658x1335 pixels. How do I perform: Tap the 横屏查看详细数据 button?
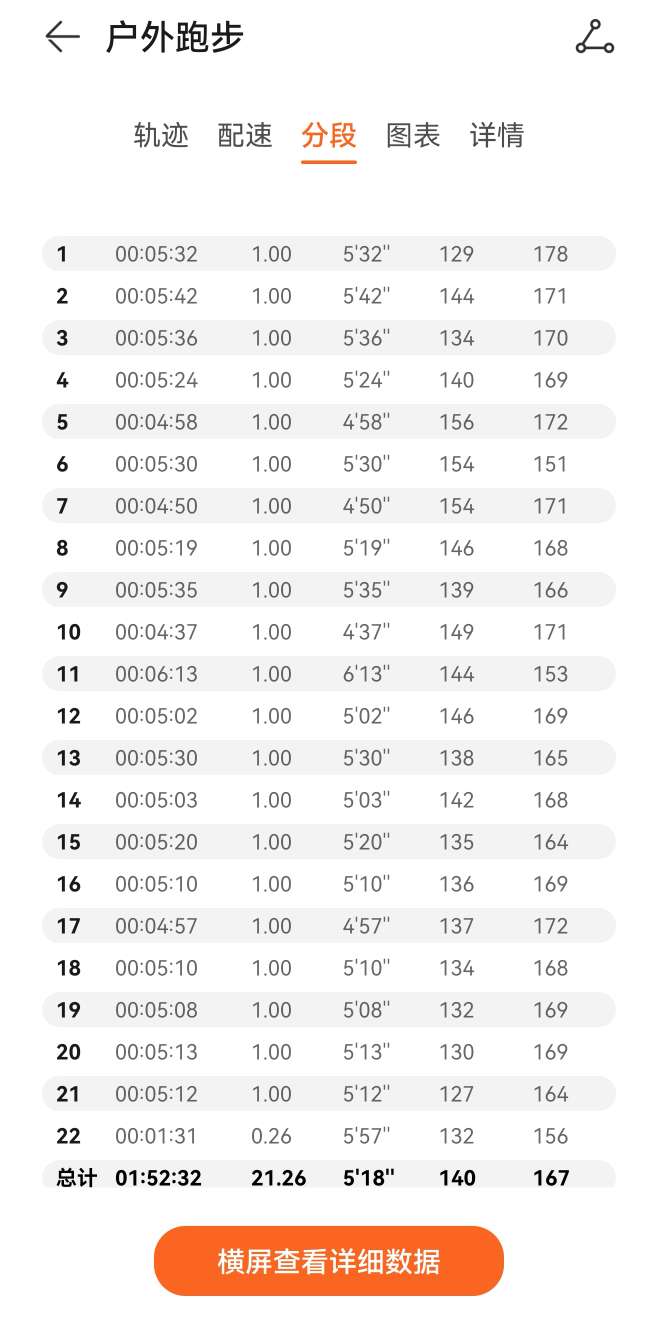click(x=329, y=1261)
